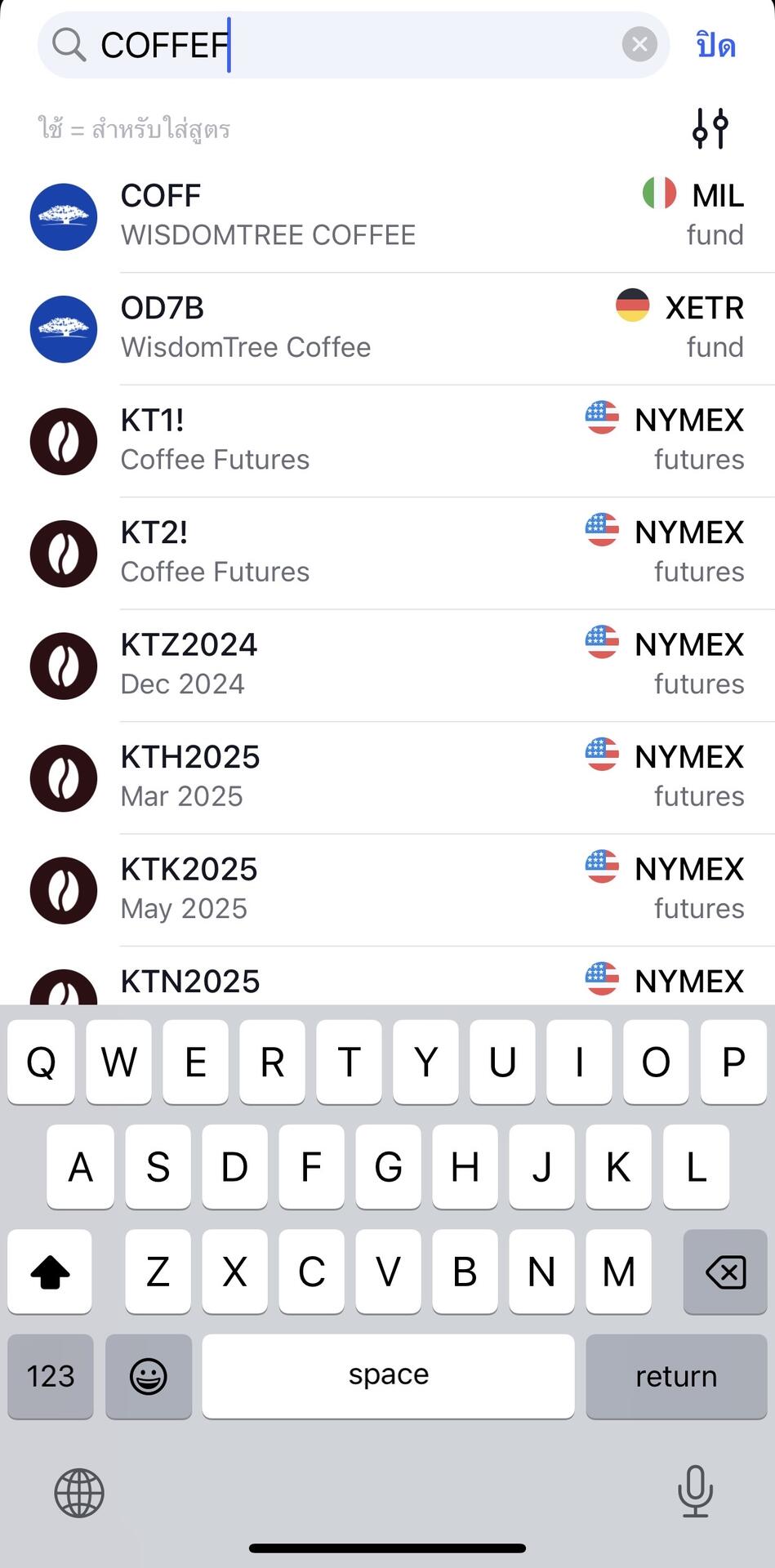The height and width of the screenshot is (1568, 775).
Task: Tap ปิด to close the search
Action: coord(716,45)
